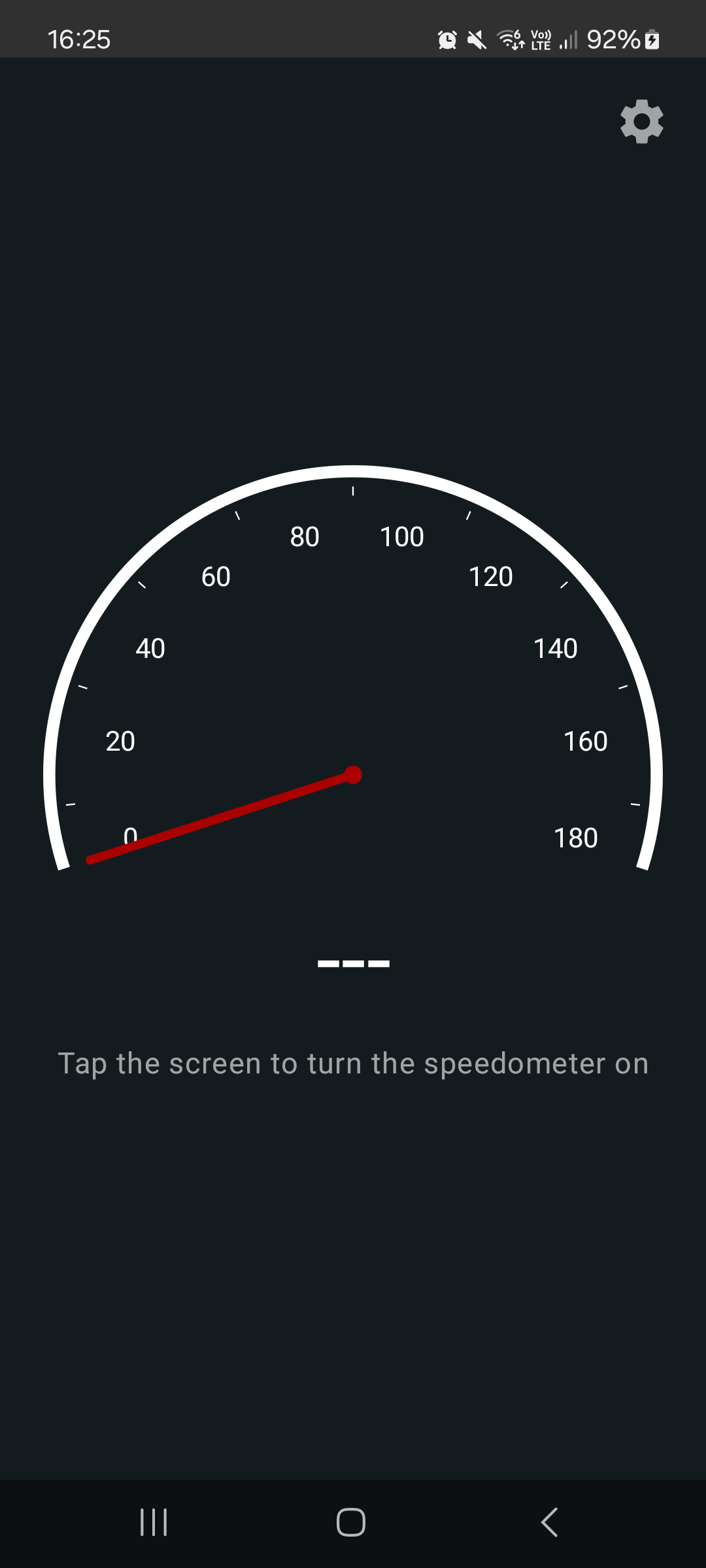Tap the 180 mark on the gauge
Screen dimensions: 706x1568
[575, 838]
